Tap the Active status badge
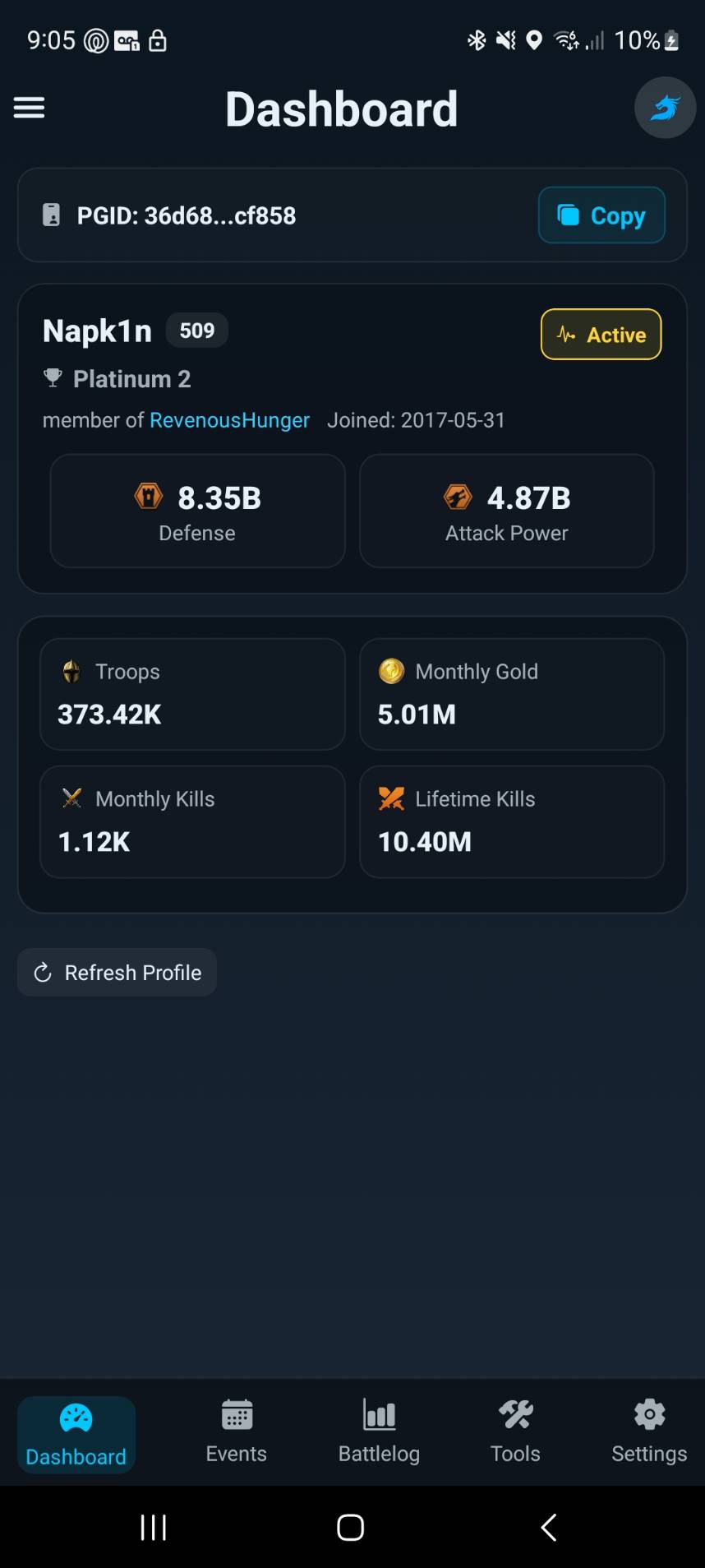This screenshot has width=705, height=1568. click(601, 335)
